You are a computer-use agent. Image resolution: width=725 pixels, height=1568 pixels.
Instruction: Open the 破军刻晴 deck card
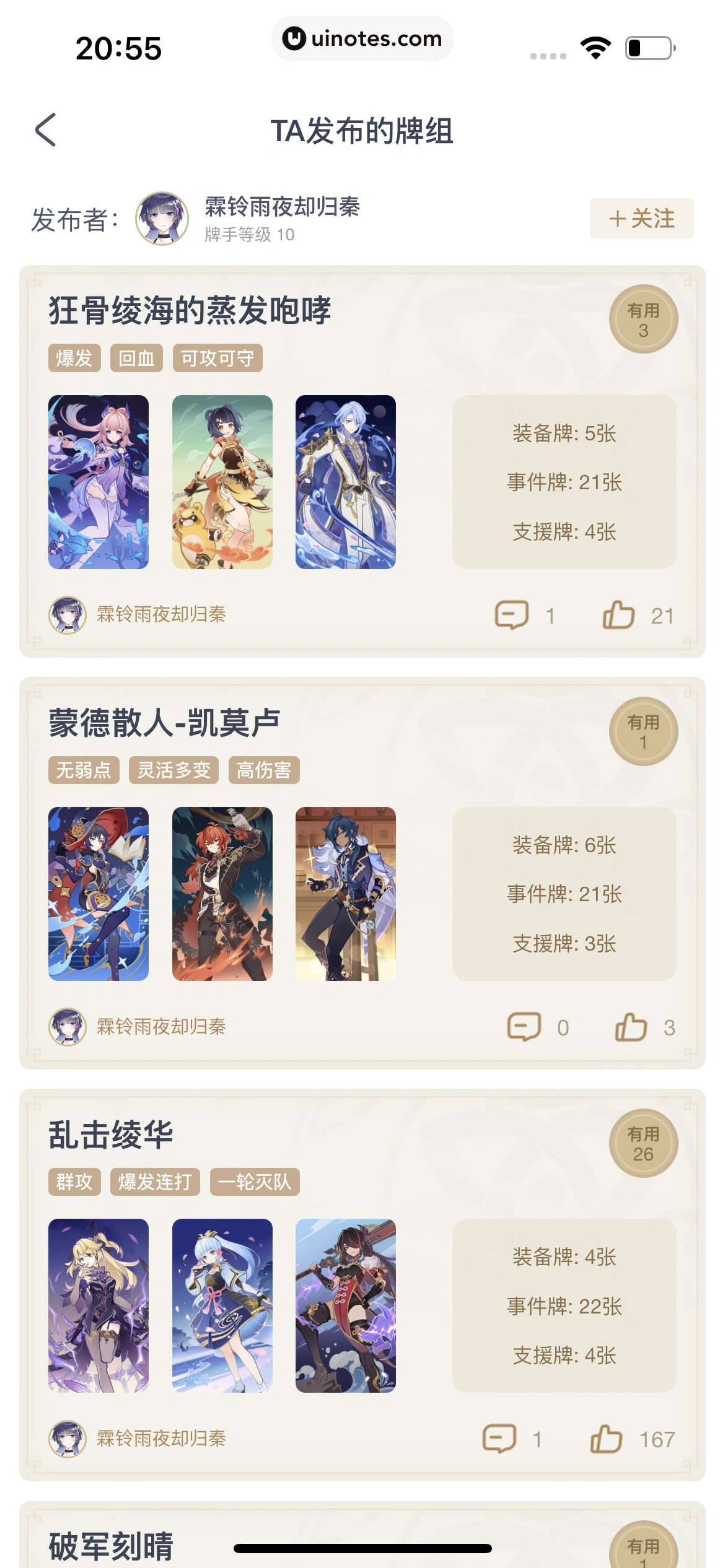coord(112,1545)
